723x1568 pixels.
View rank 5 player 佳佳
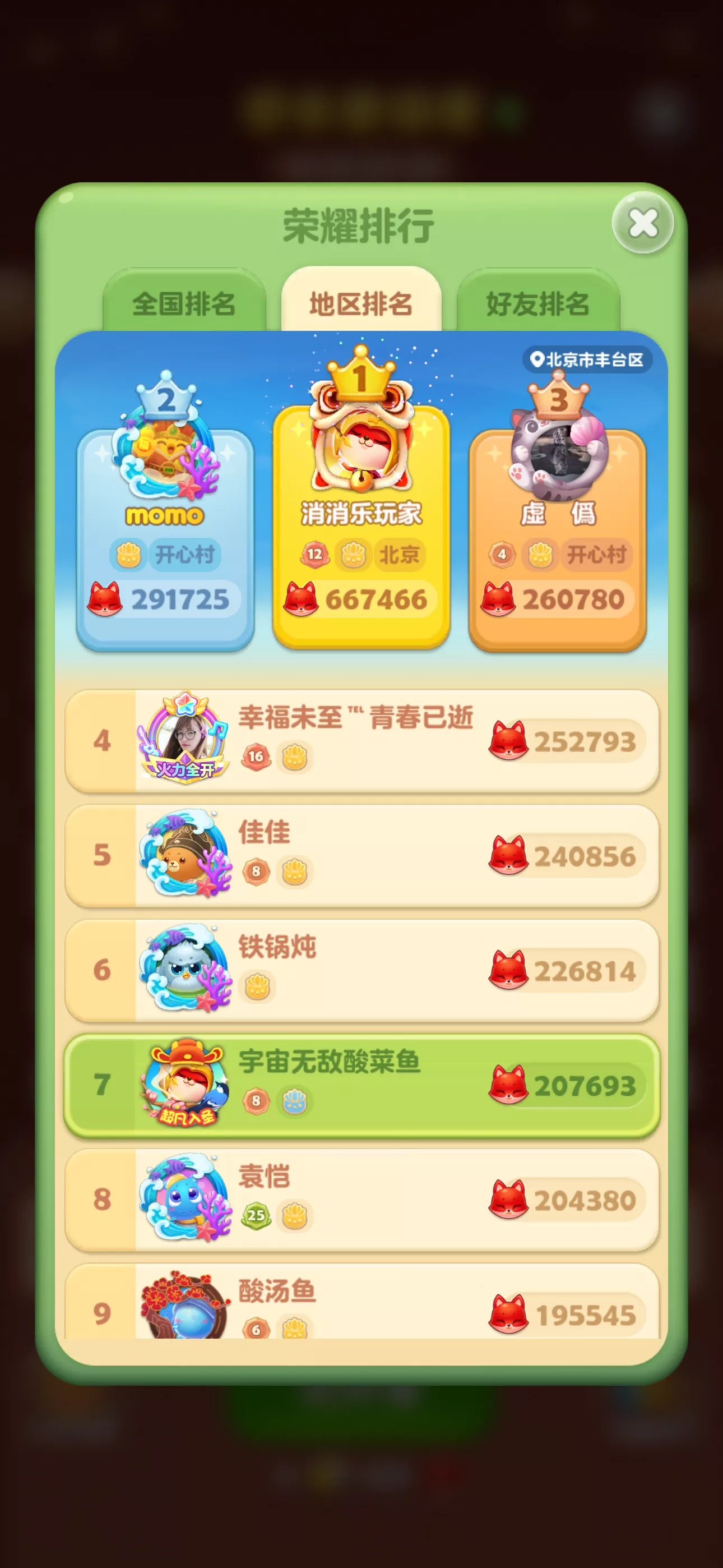pyautogui.click(x=361, y=855)
